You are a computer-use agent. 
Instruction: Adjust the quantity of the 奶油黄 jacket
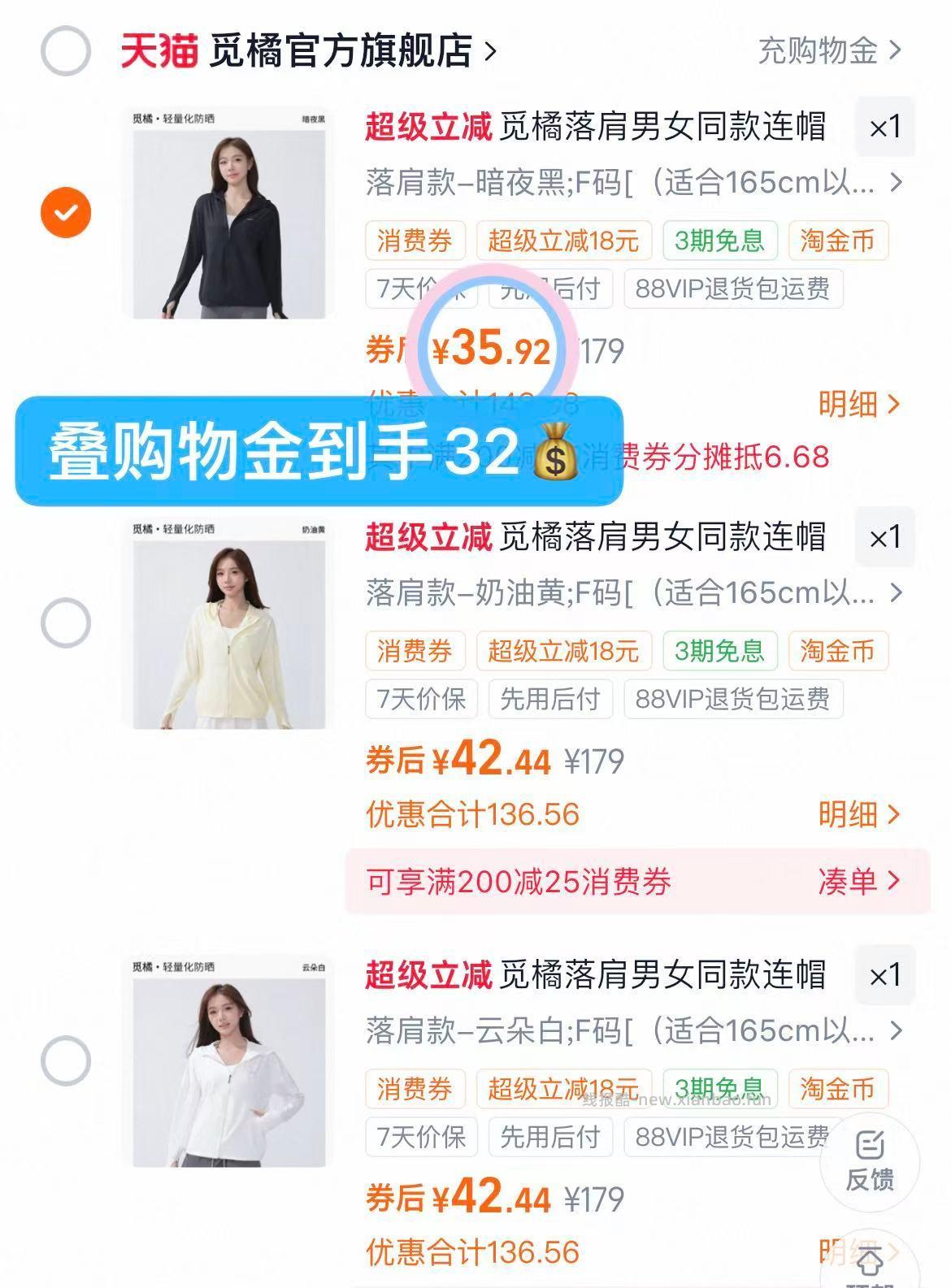[x=884, y=538]
